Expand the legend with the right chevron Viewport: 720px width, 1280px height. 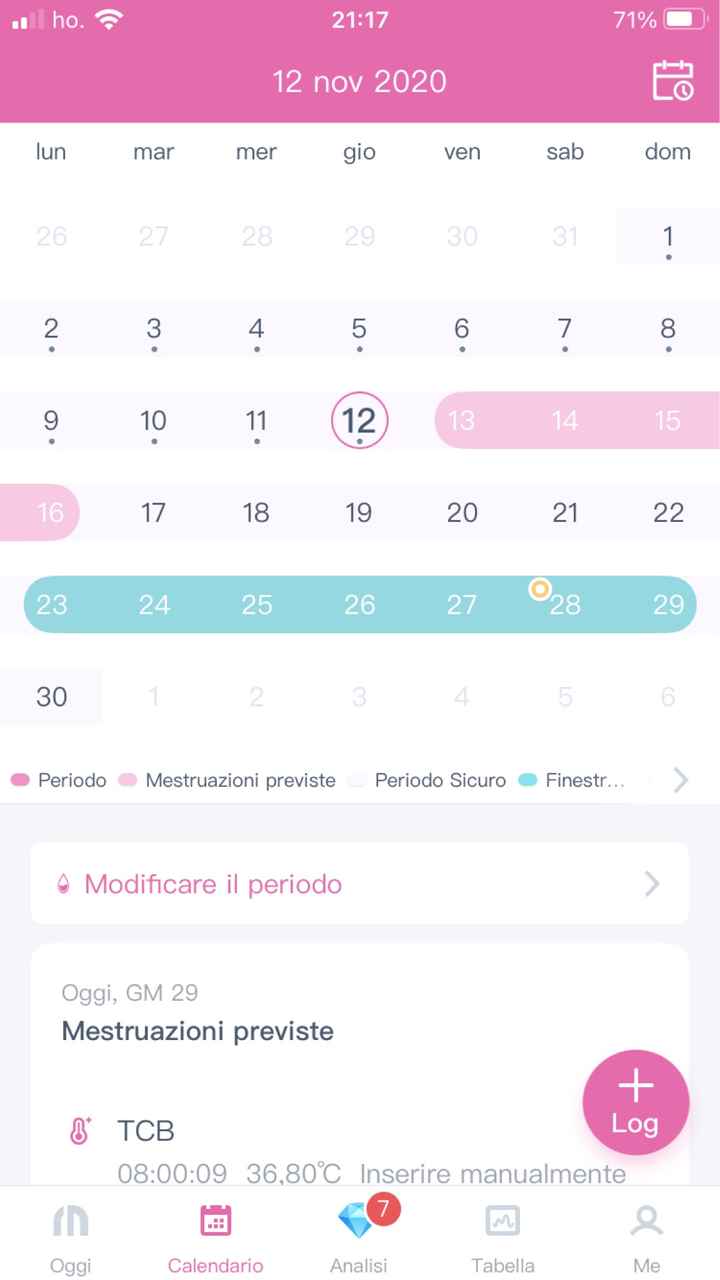click(681, 780)
